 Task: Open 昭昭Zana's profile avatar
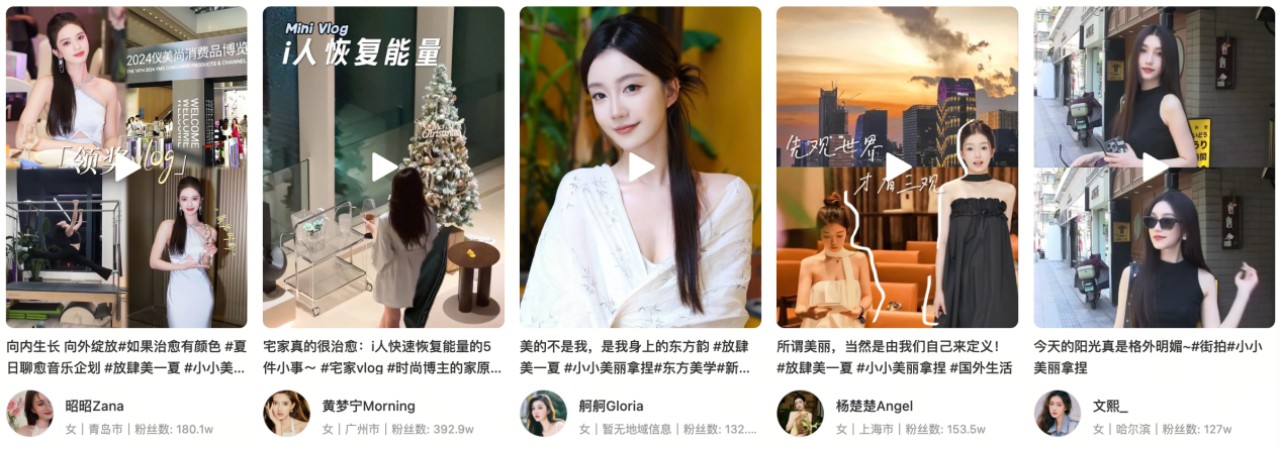(30, 413)
